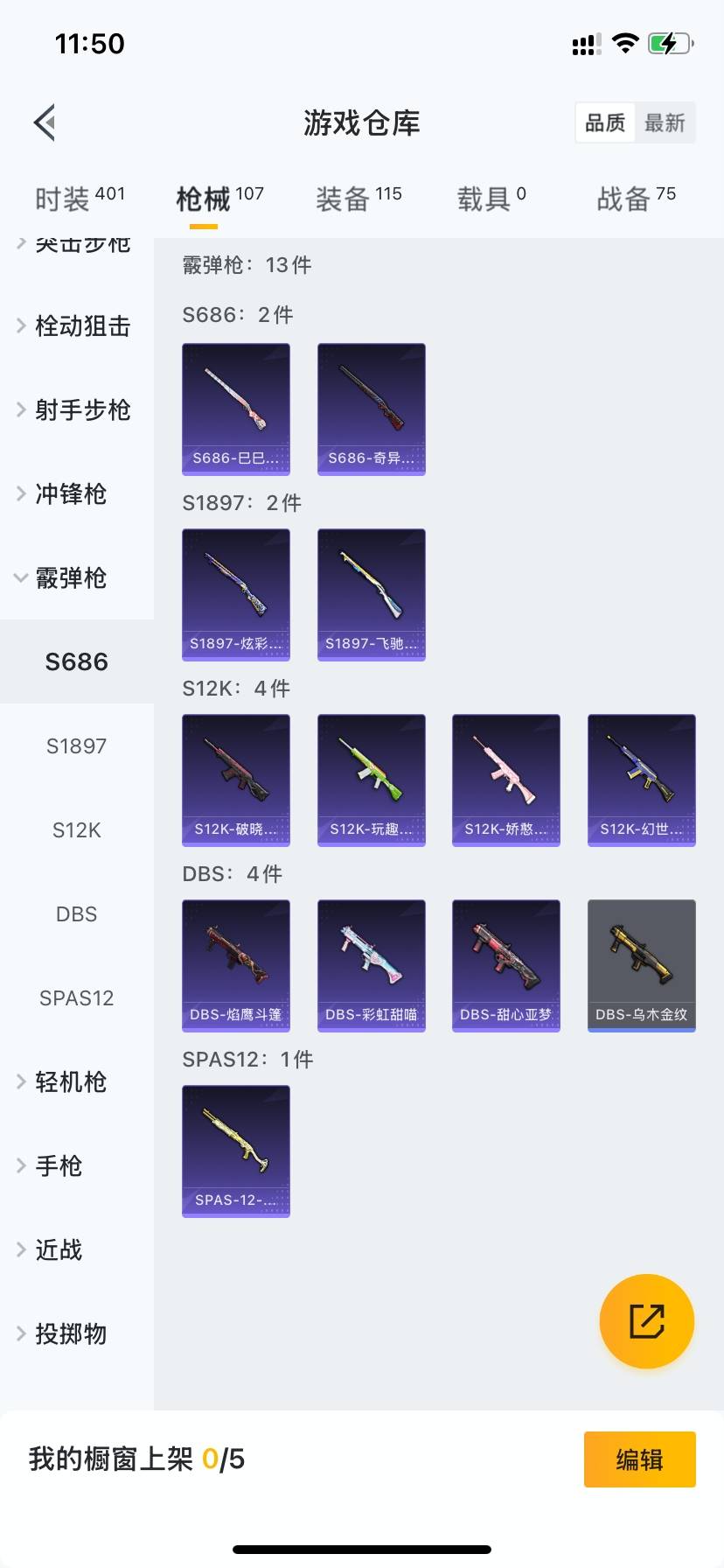This screenshot has width=724, height=1568.
Task: Select DBS in the sidebar
Action: click(77, 914)
